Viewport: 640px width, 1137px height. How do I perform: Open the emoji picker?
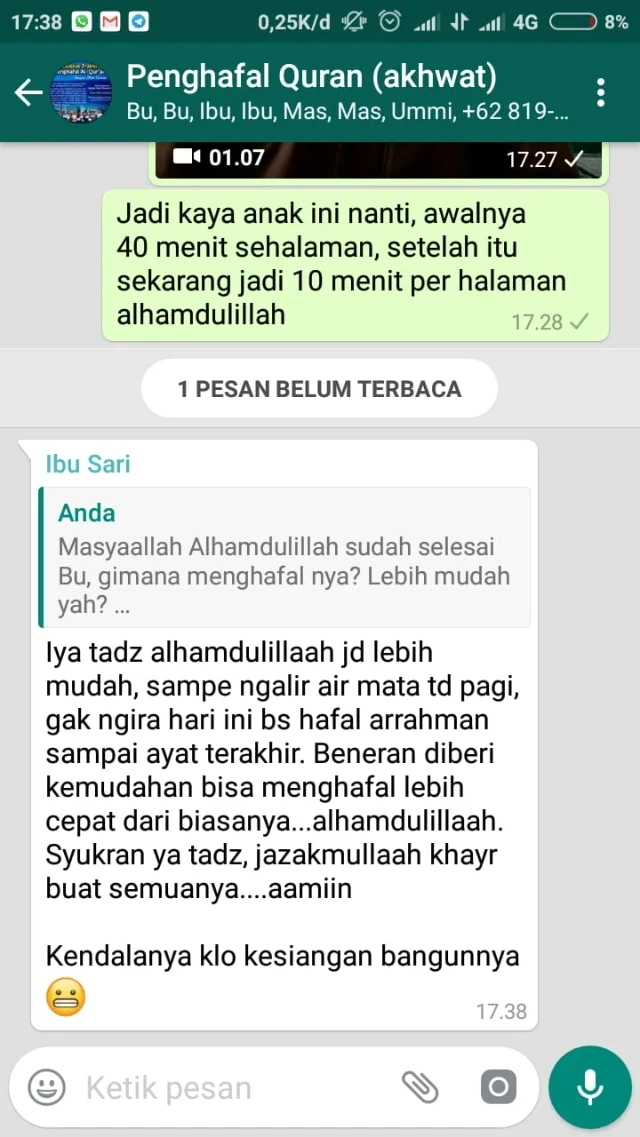pos(46,1087)
